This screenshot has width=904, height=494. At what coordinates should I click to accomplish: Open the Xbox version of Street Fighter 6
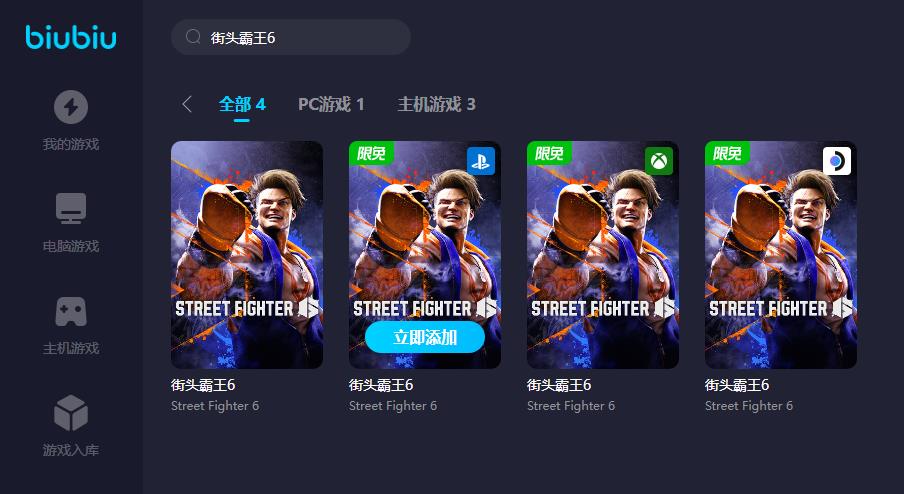click(603, 254)
